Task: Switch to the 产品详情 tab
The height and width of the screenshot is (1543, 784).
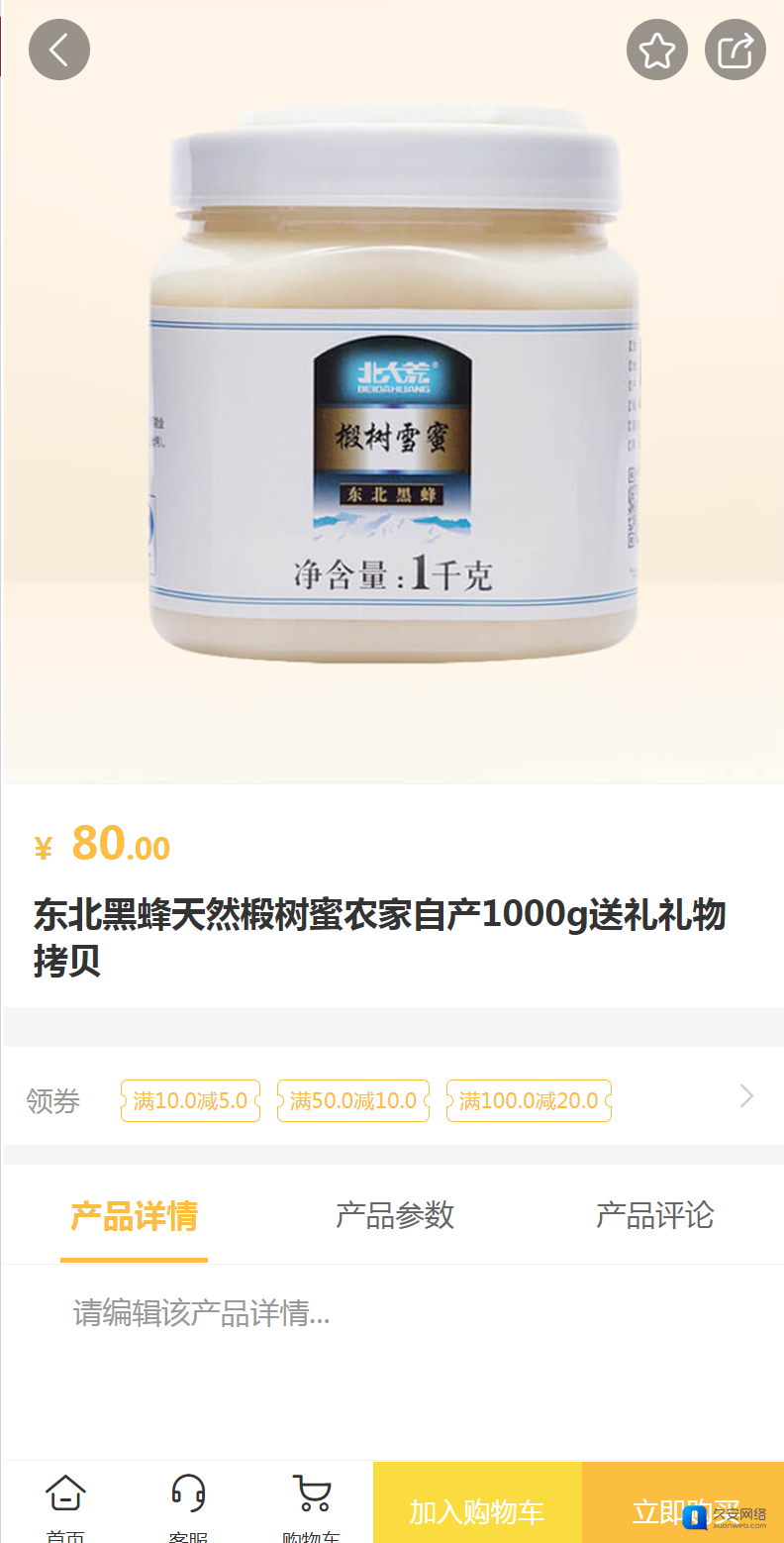Action: click(x=134, y=1215)
